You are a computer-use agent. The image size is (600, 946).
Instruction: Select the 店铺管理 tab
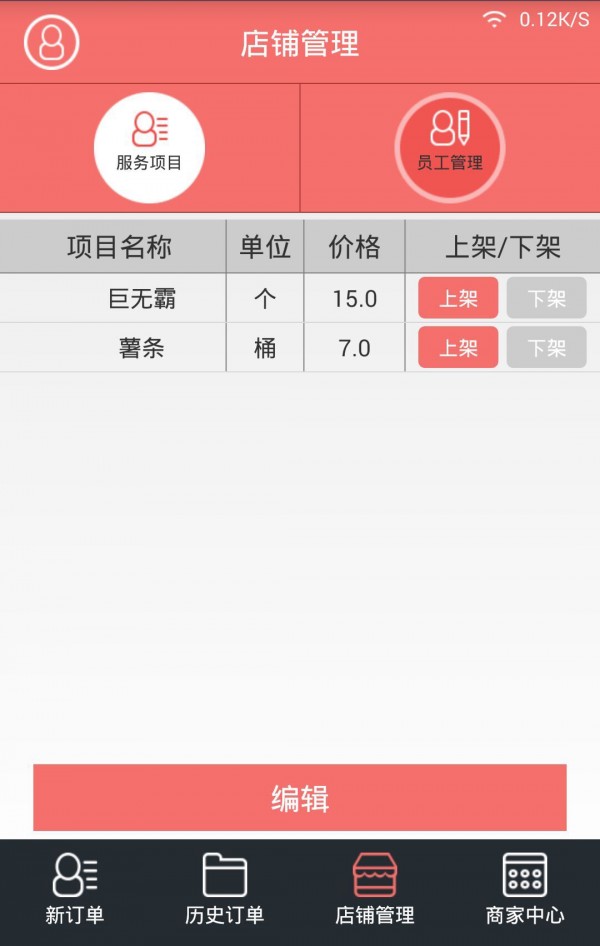coord(375,888)
